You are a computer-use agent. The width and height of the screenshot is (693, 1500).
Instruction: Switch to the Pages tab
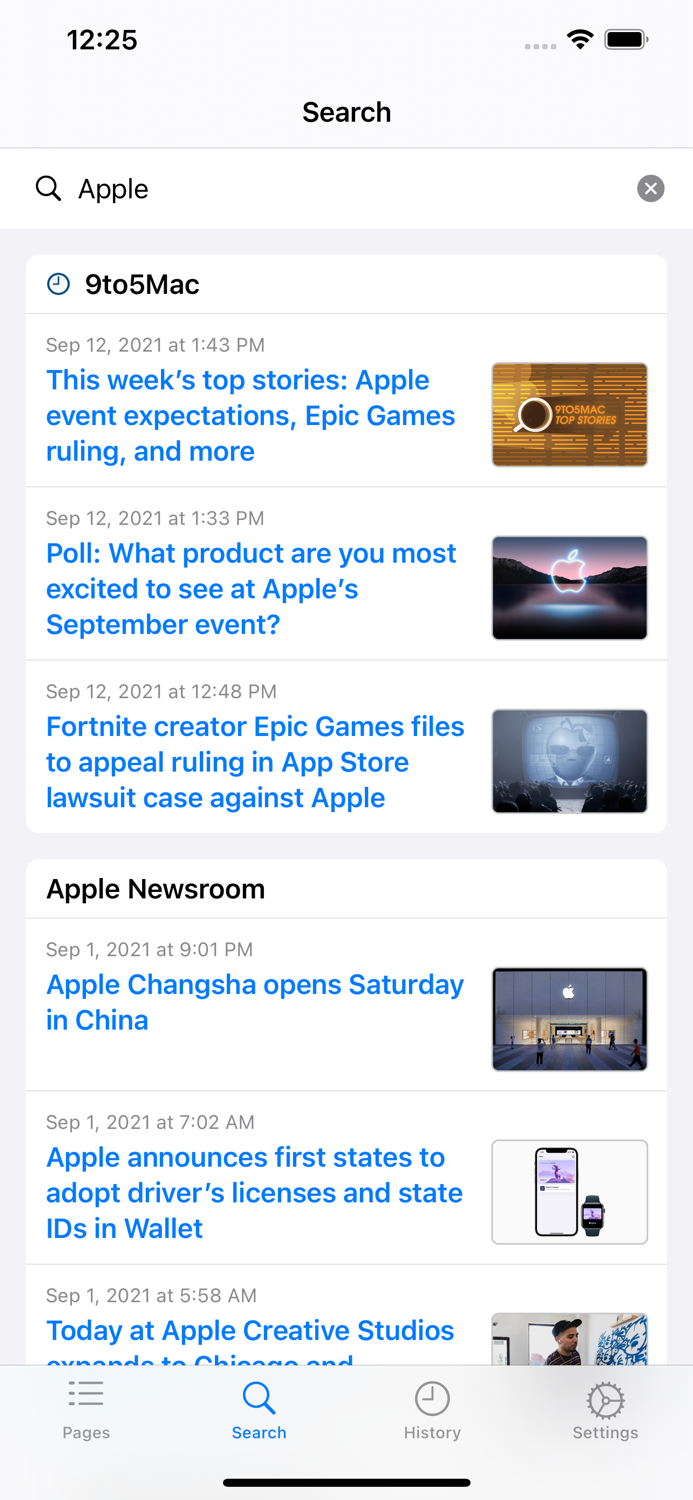coord(86,1410)
